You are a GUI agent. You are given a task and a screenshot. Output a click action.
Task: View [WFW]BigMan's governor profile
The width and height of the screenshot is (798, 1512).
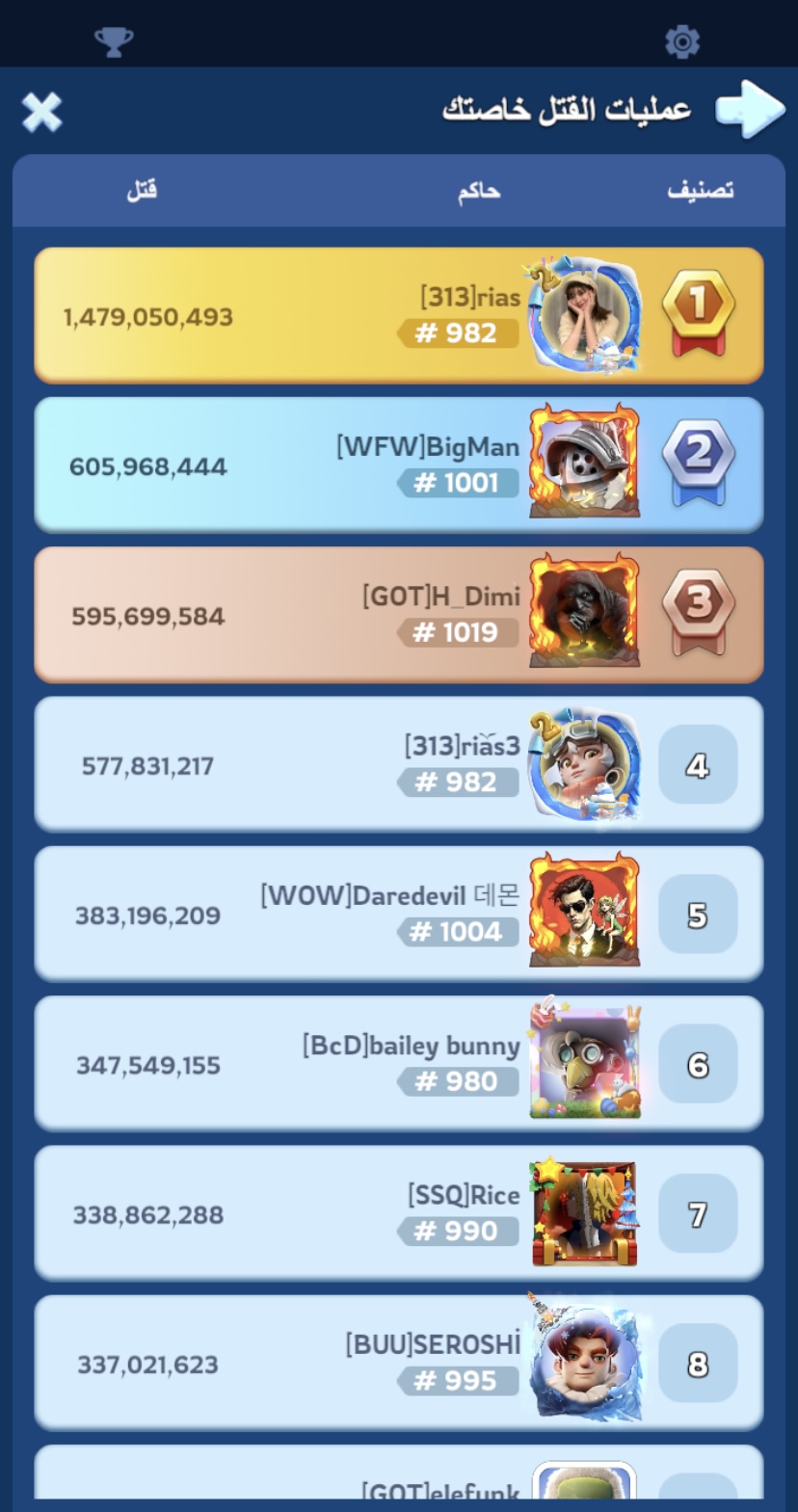click(399, 465)
